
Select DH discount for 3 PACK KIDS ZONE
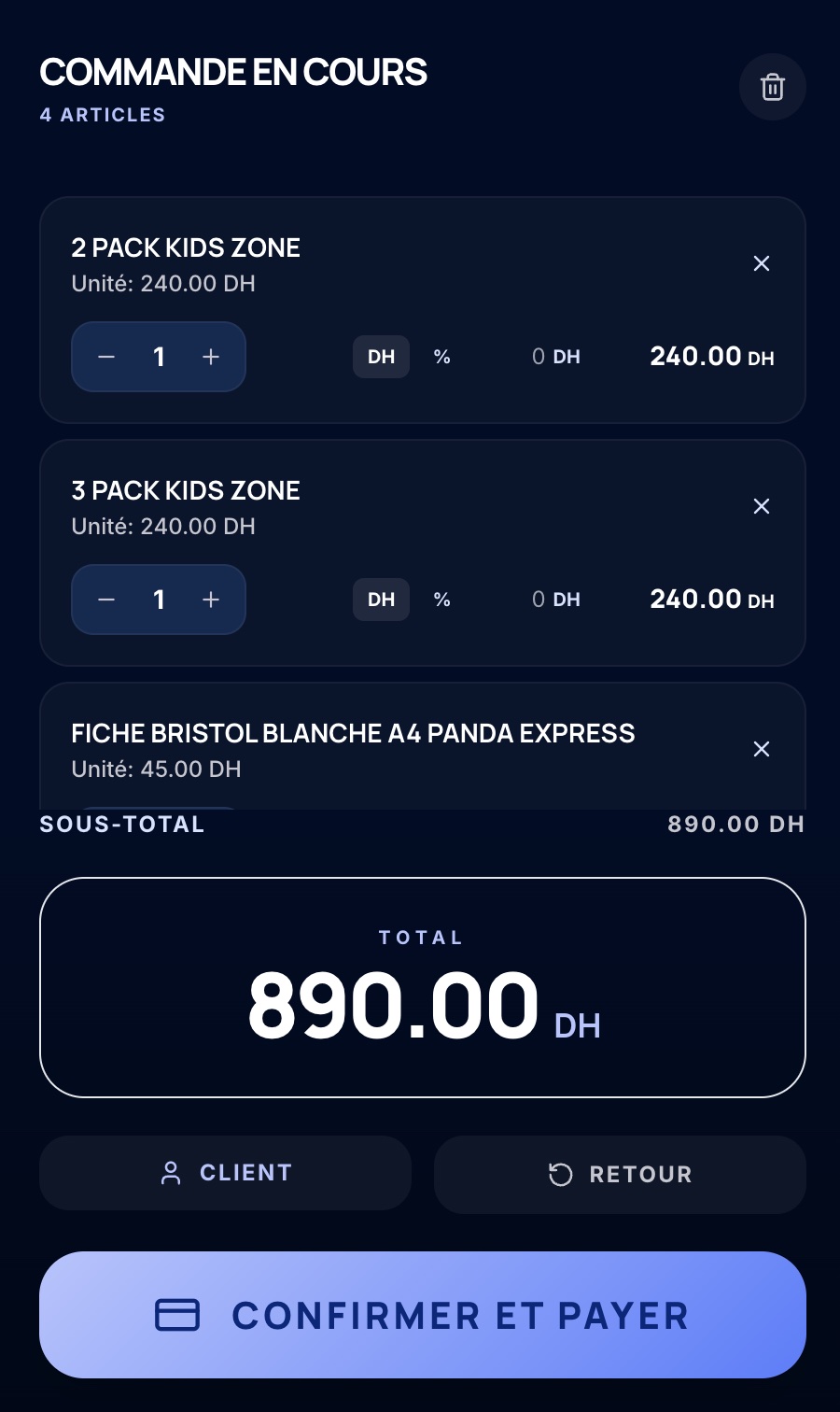[381, 600]
